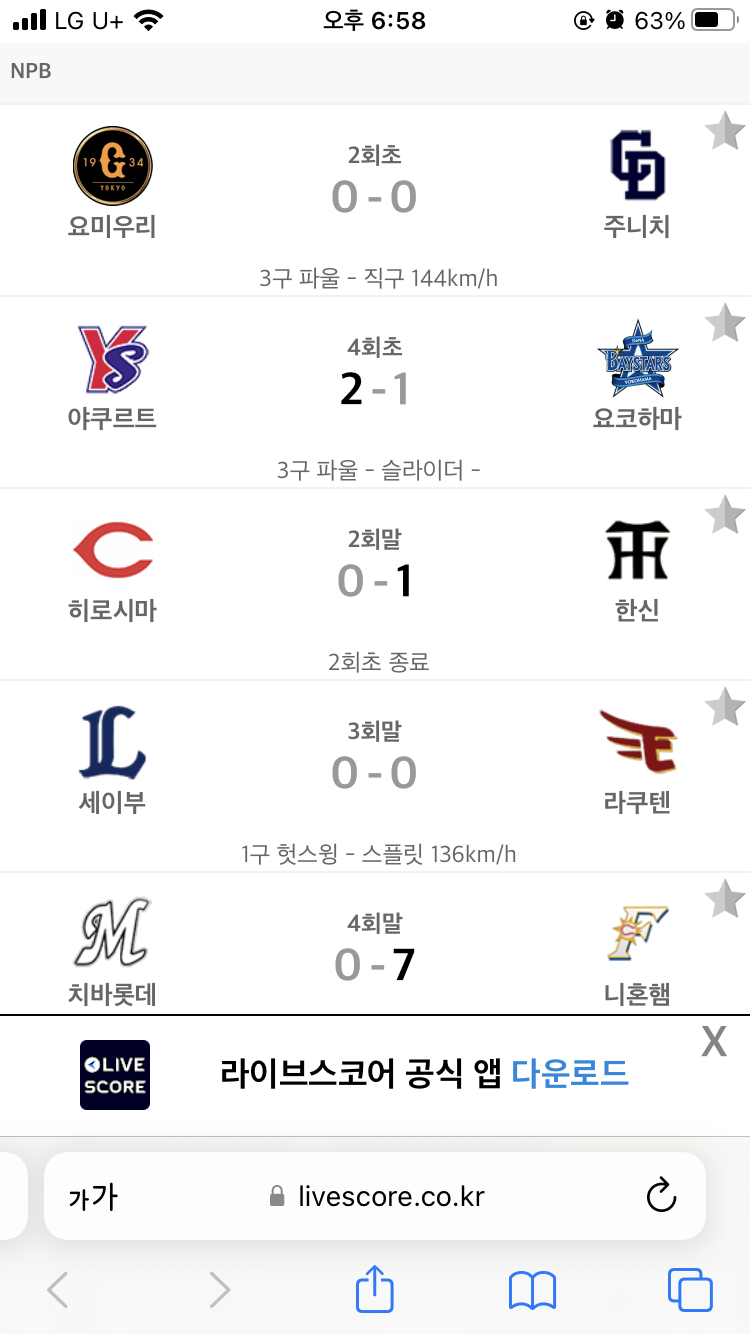
Task: Favorite the Chiba Lotte vs Nippon-Ham game
Action: pos(724,898)
